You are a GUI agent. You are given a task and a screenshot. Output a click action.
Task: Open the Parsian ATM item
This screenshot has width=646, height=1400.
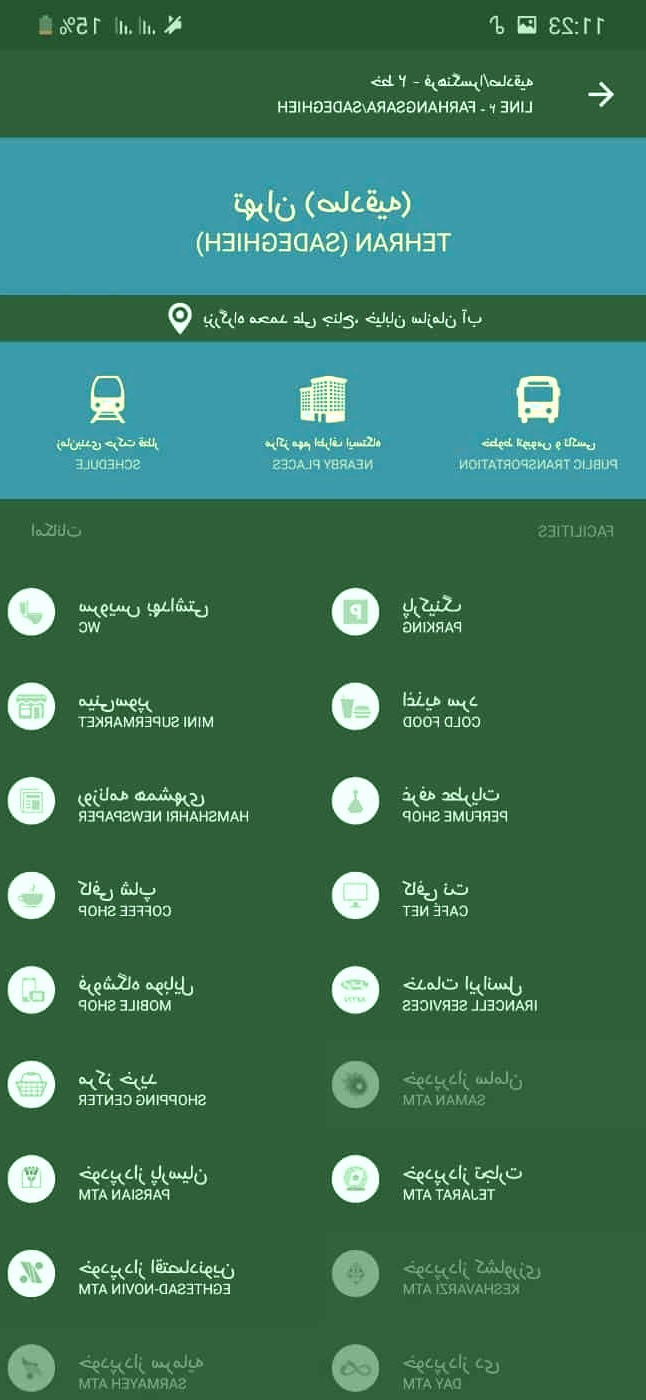tap(120, 1180)
